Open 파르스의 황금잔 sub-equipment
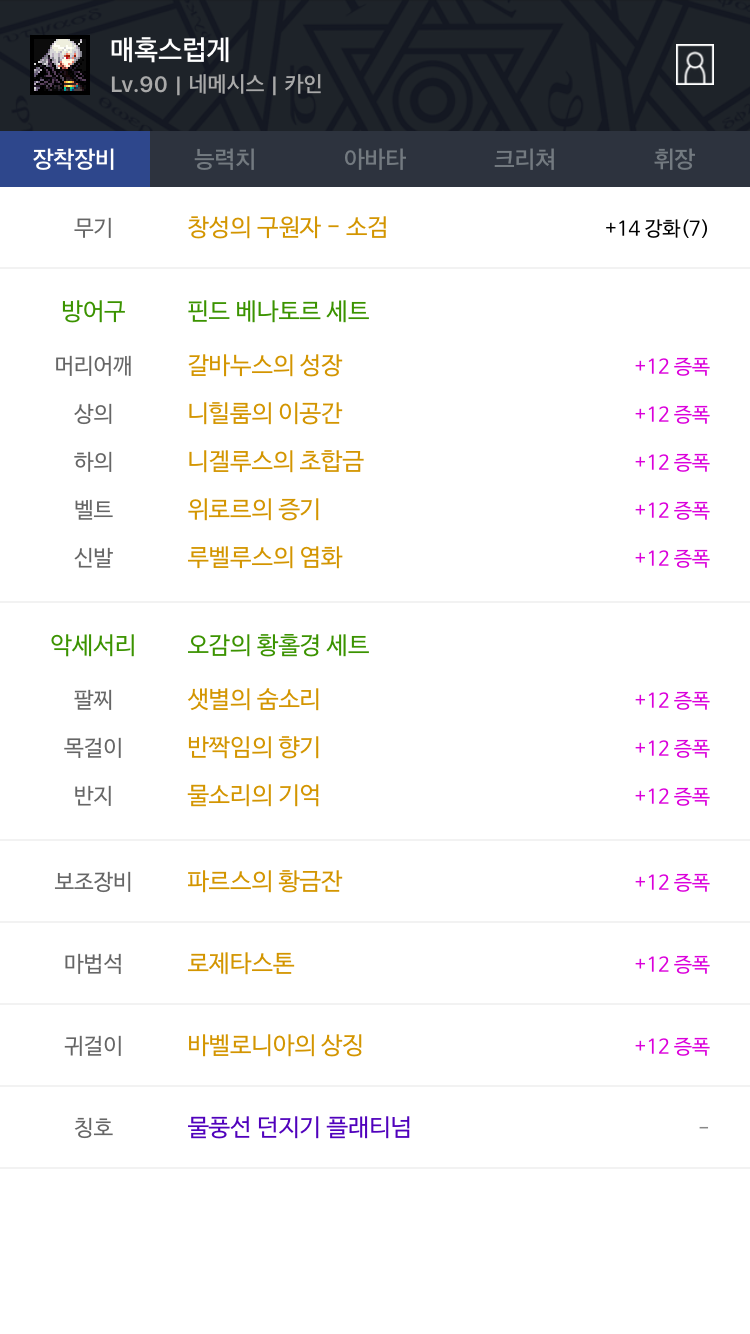This screenshot has height=1334, width=750. point(265,881)
